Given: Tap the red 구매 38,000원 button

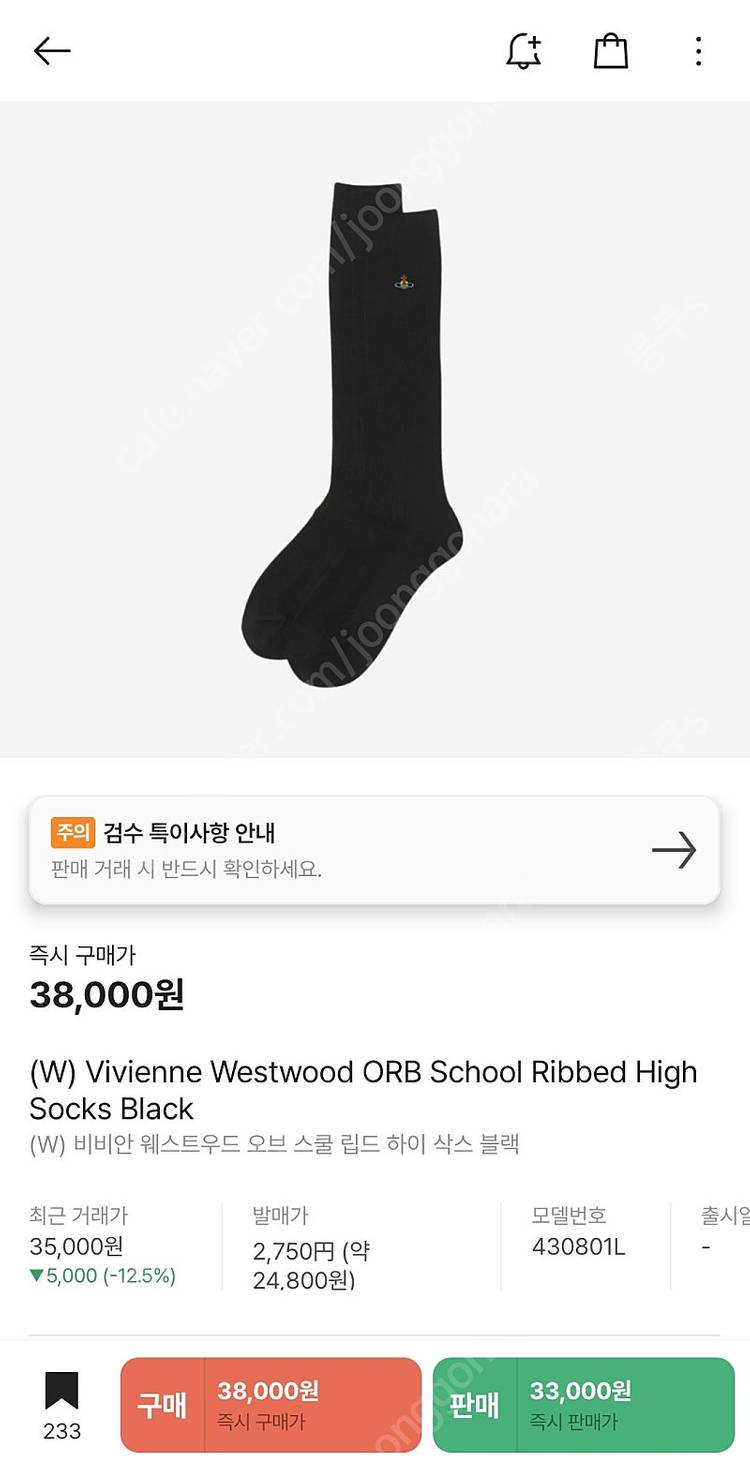Looking at the screenshot, I should coord(271,1404).
